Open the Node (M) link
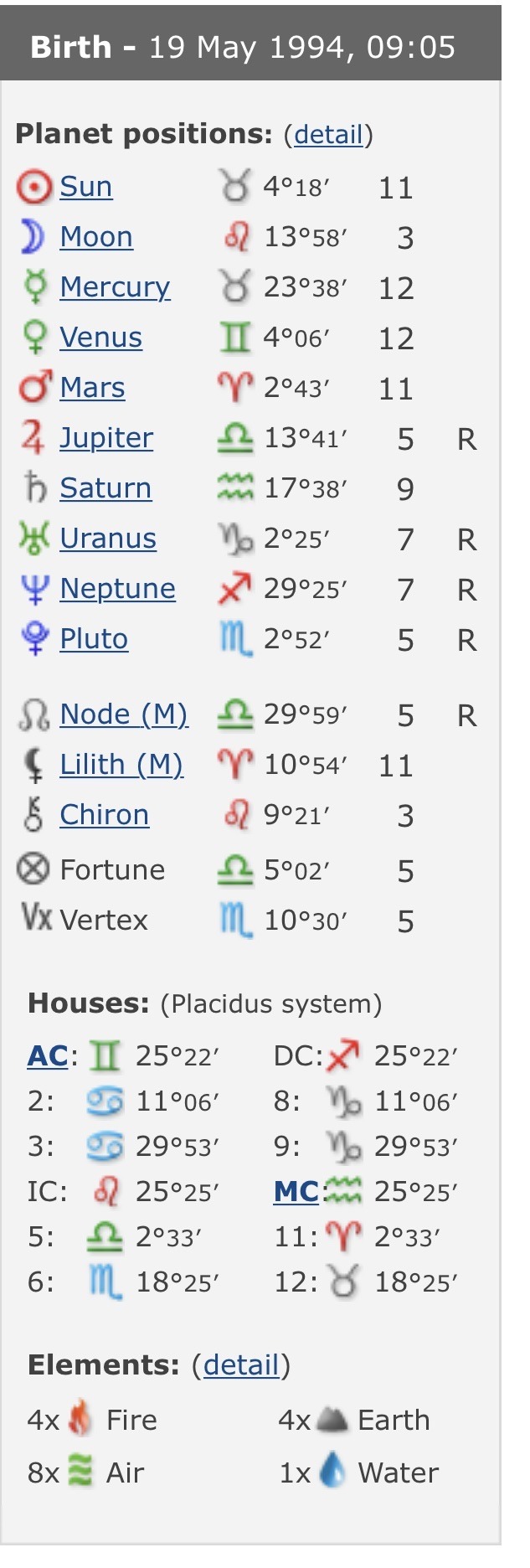The width and height of the screenshot is (530, 1568). tap(123, 714)
